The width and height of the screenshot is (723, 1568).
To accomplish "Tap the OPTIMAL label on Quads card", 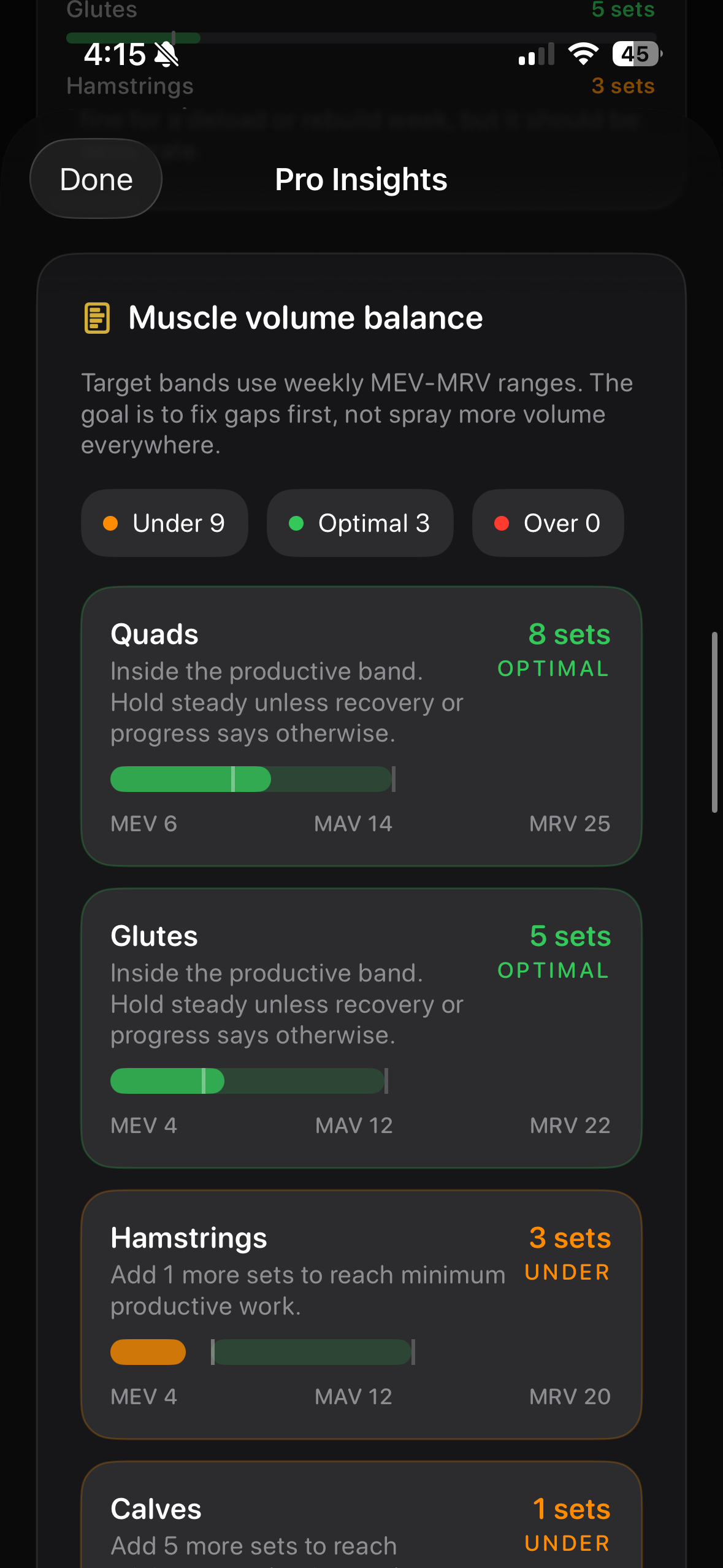I will click(554, 669).
